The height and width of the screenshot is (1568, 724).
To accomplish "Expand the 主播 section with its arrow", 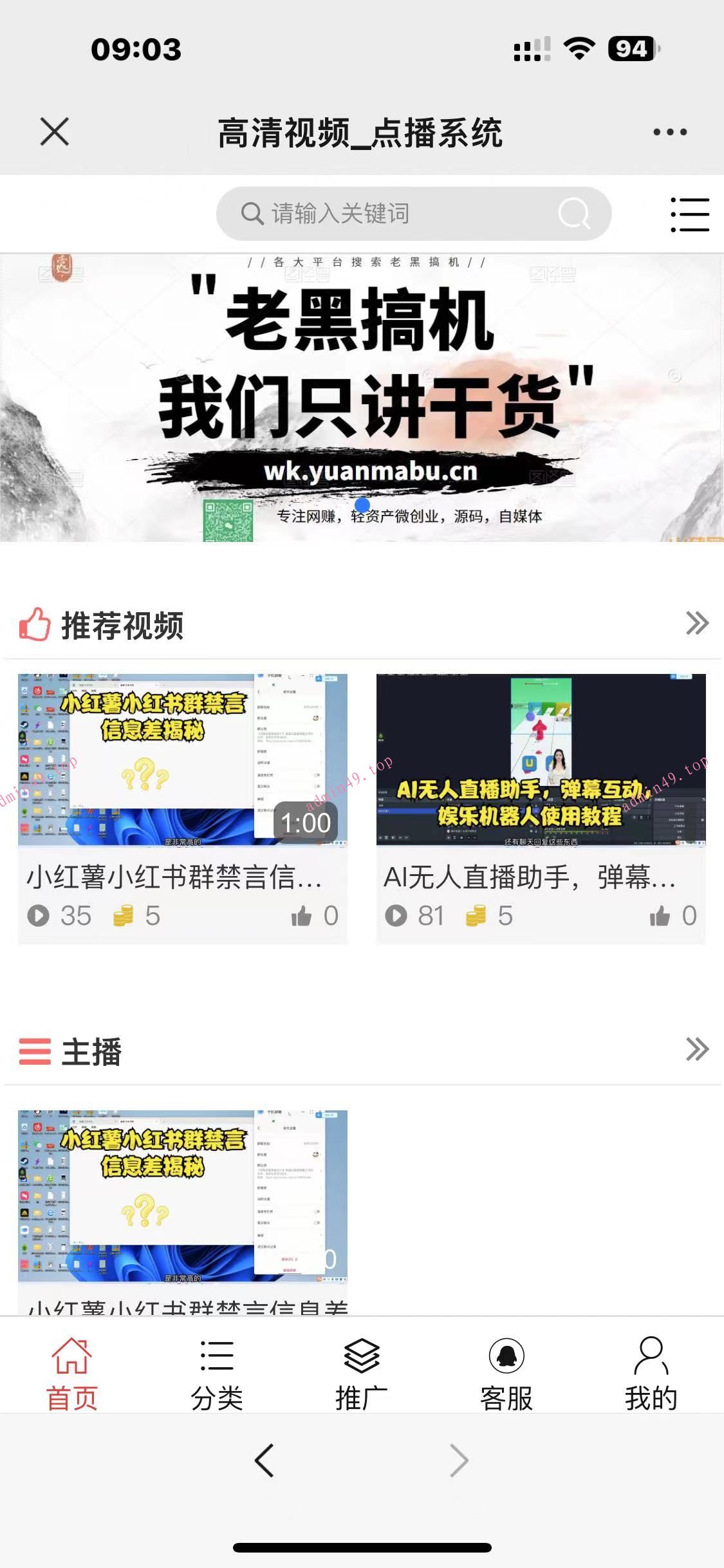I will coord(697,1050).
